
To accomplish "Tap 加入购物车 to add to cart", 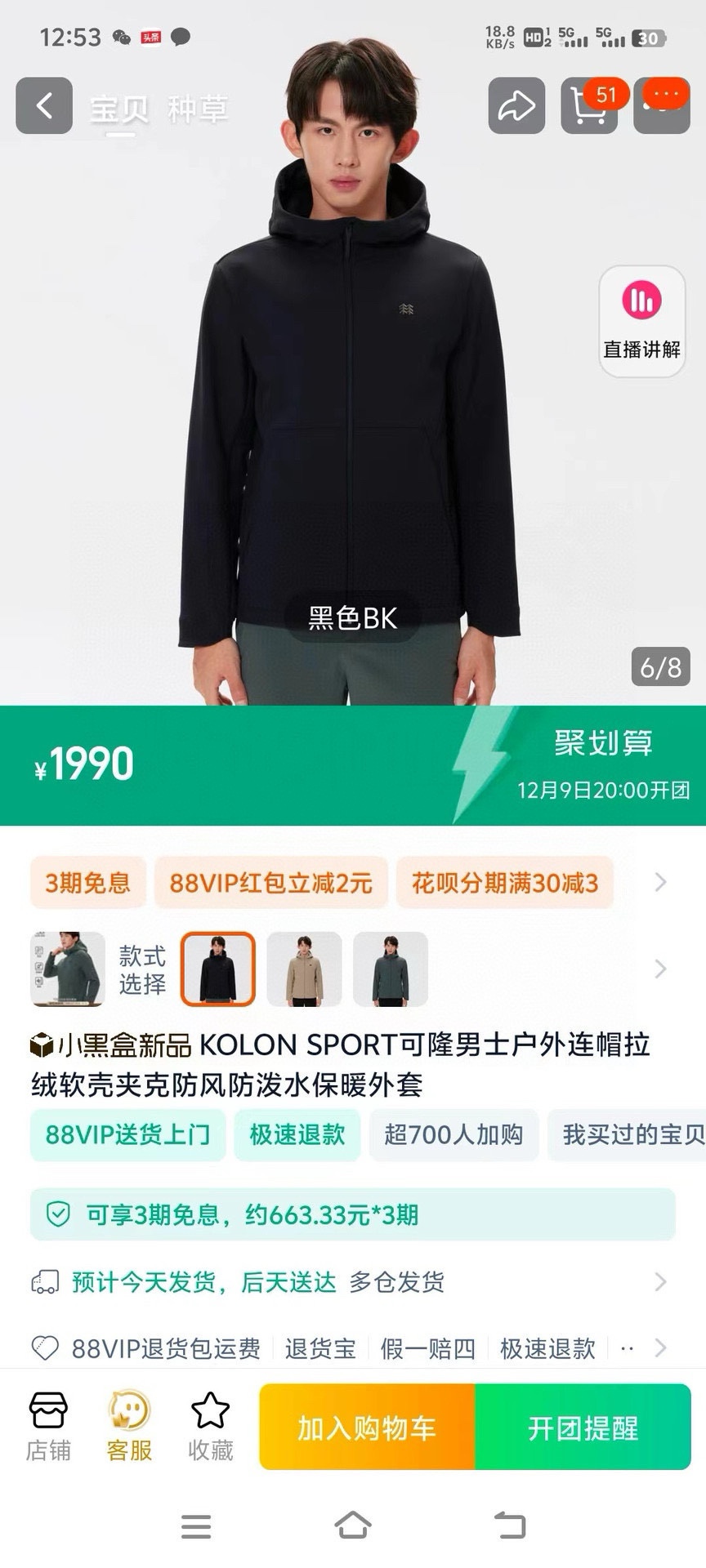I will coord(367,1428).
